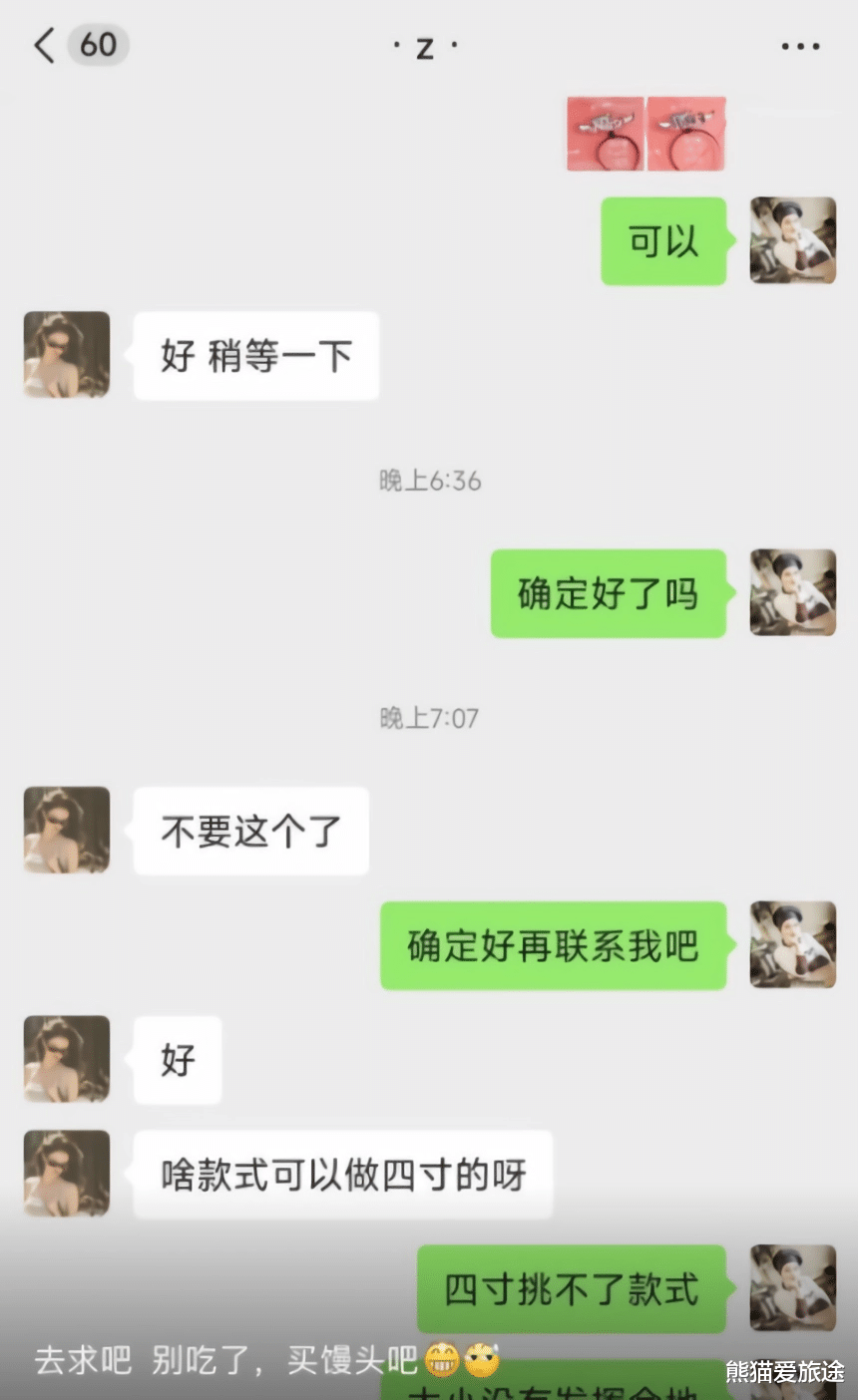Image resolution: width=858 pixels, height=1400 pixels.
Task: Open the right headband product image
Action: click(686, 133)
